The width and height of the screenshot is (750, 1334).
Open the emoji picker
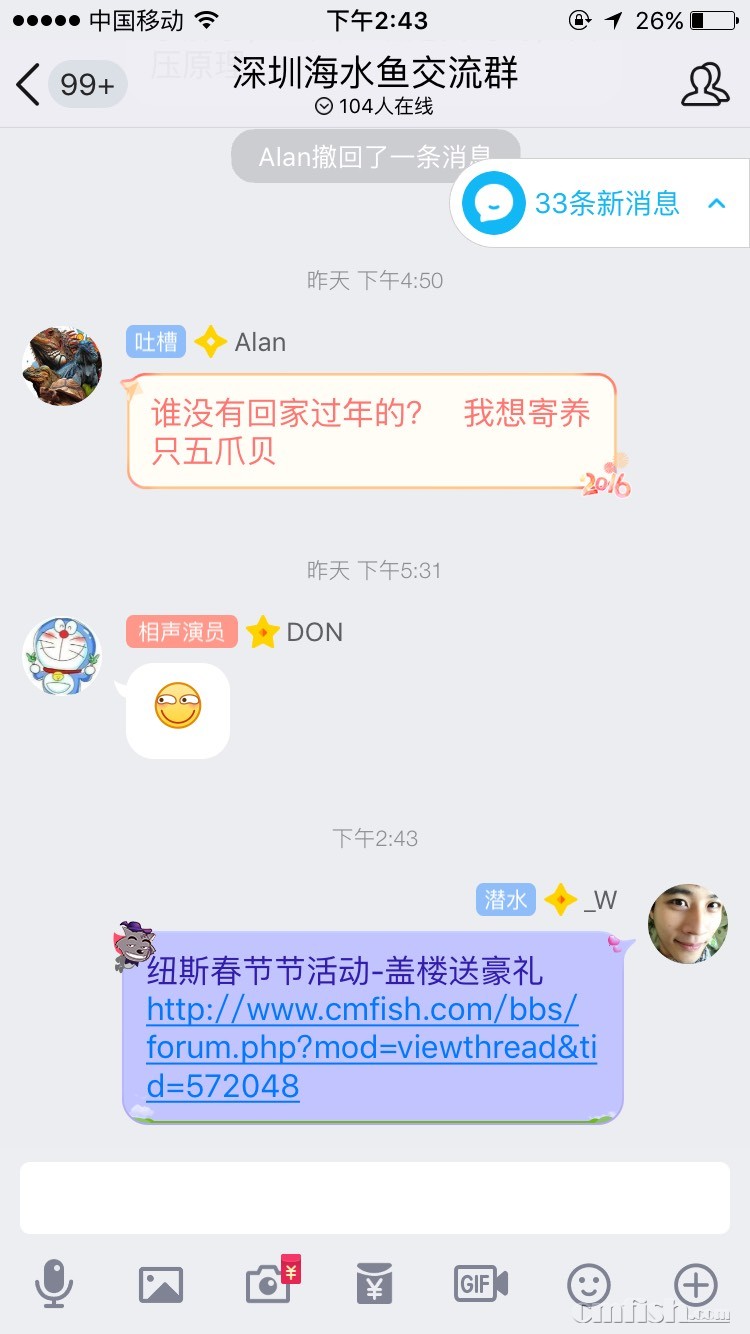point(589,1284)
